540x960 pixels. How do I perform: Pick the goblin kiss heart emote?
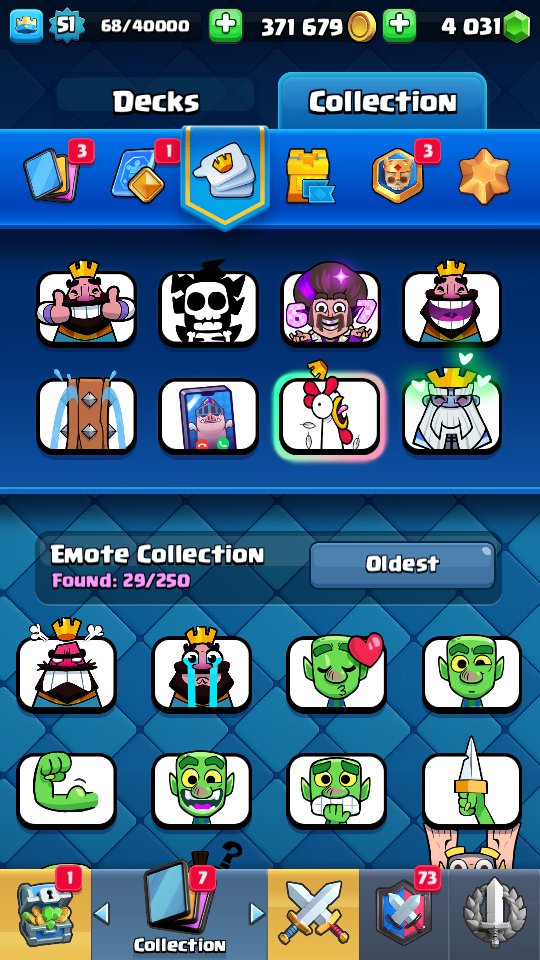[337, 672]
